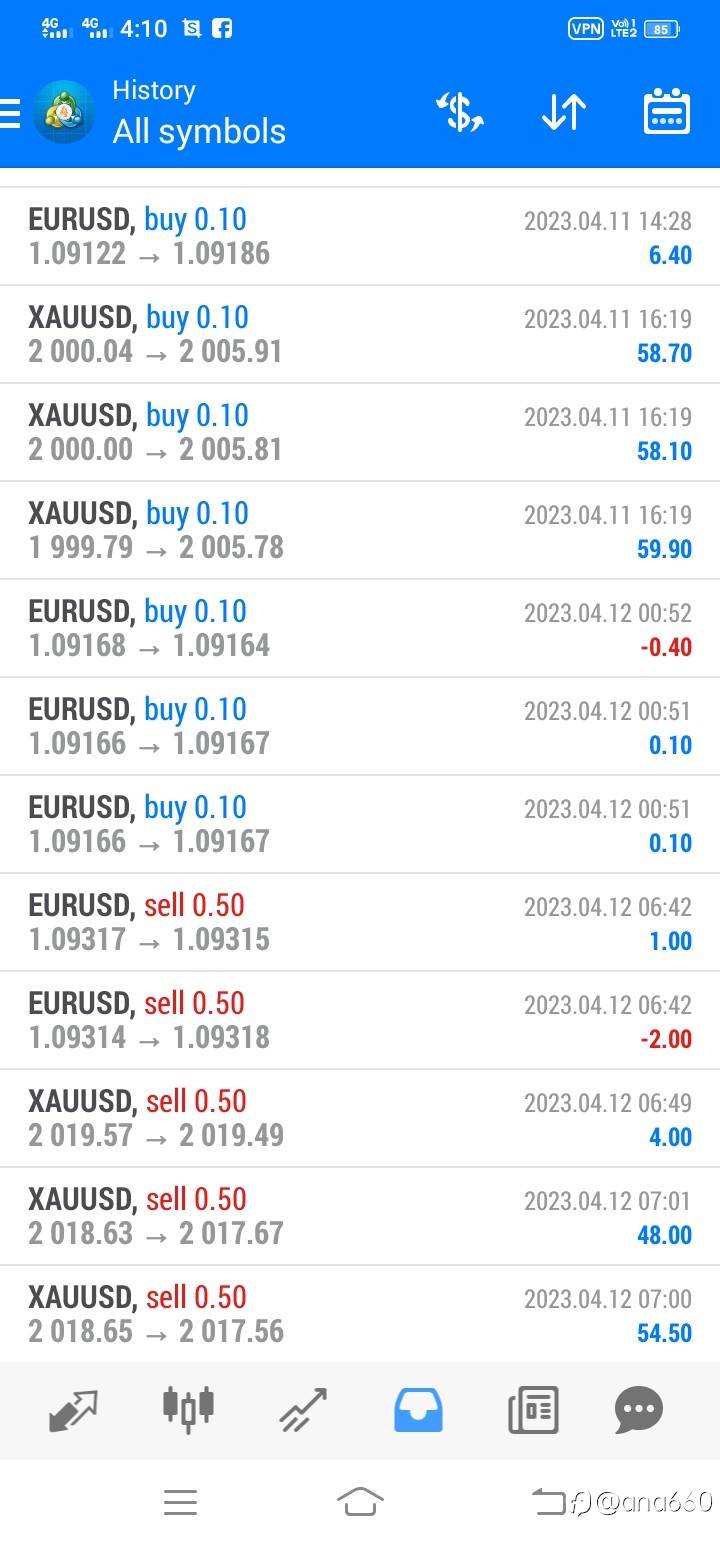
Task: Open the chat messages tab
Action: [x=639, y=1410]
